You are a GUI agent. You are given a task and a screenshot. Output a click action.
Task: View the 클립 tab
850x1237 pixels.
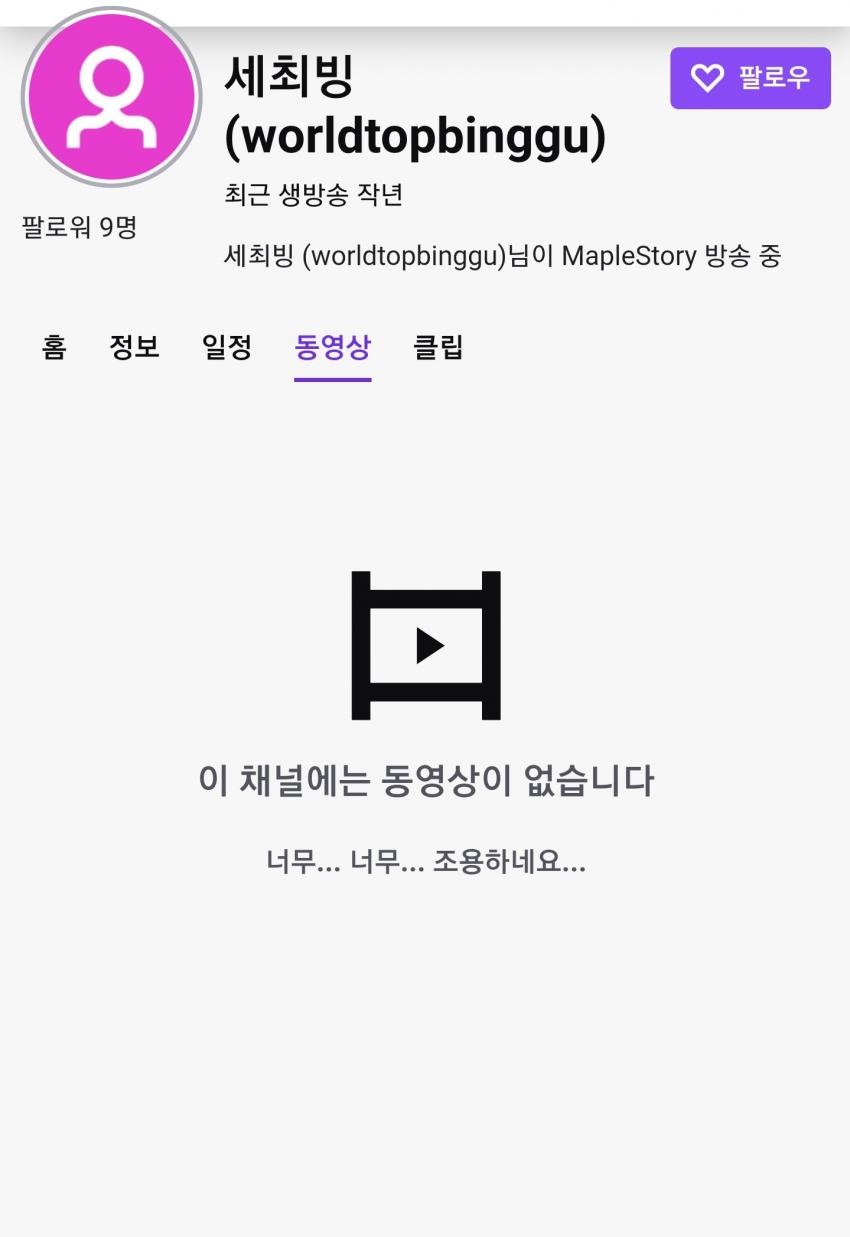click(x=438, y=348)
